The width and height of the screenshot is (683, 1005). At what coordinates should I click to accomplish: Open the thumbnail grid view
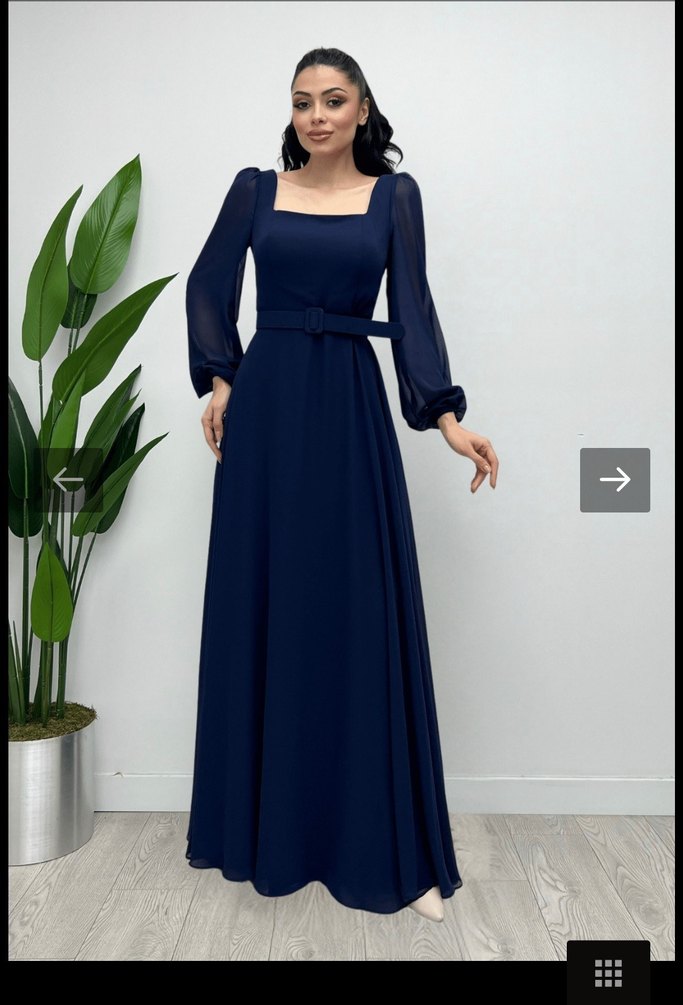(608, 972)
